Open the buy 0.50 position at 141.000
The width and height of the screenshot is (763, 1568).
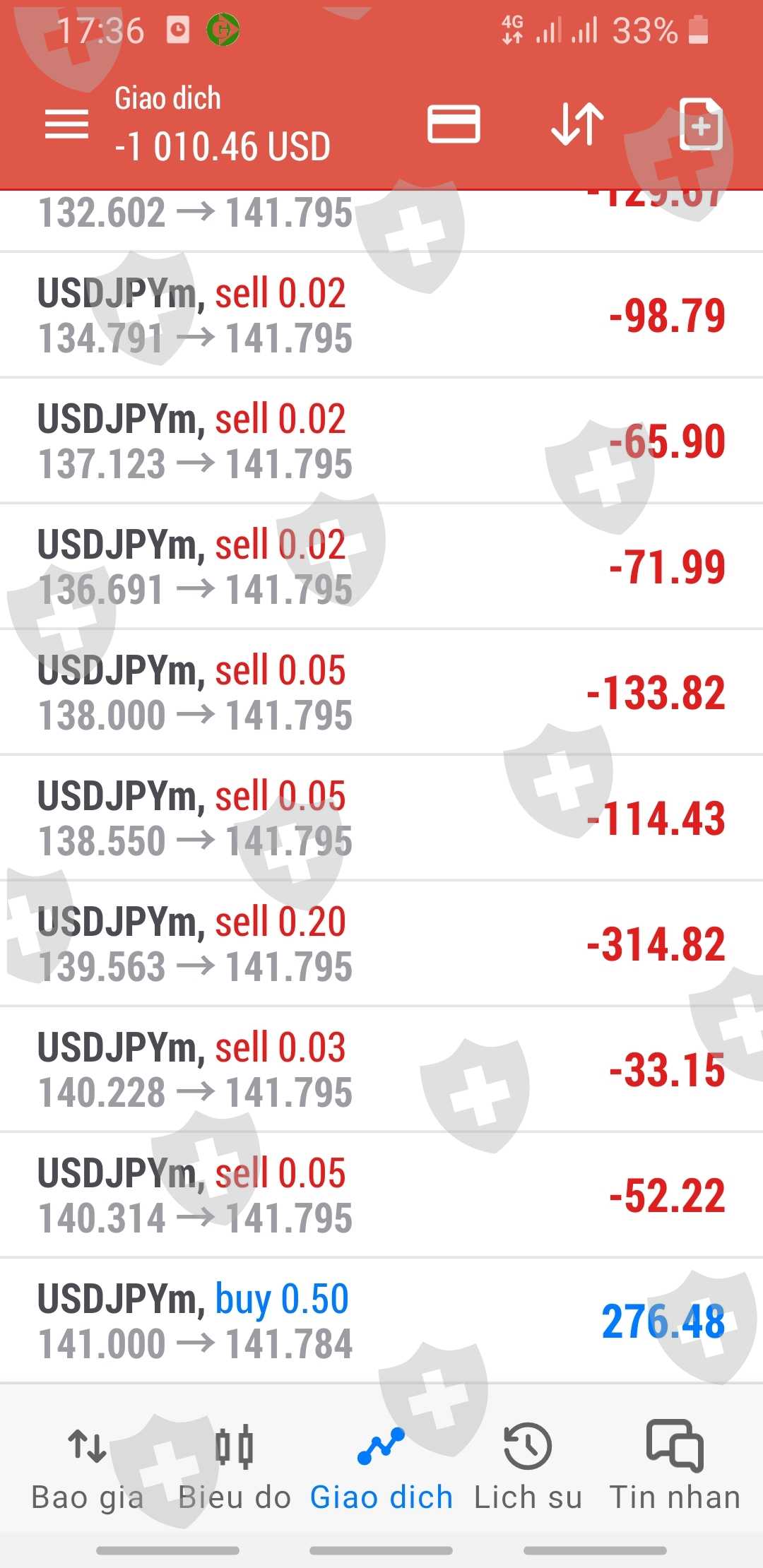click(381, 1321)
